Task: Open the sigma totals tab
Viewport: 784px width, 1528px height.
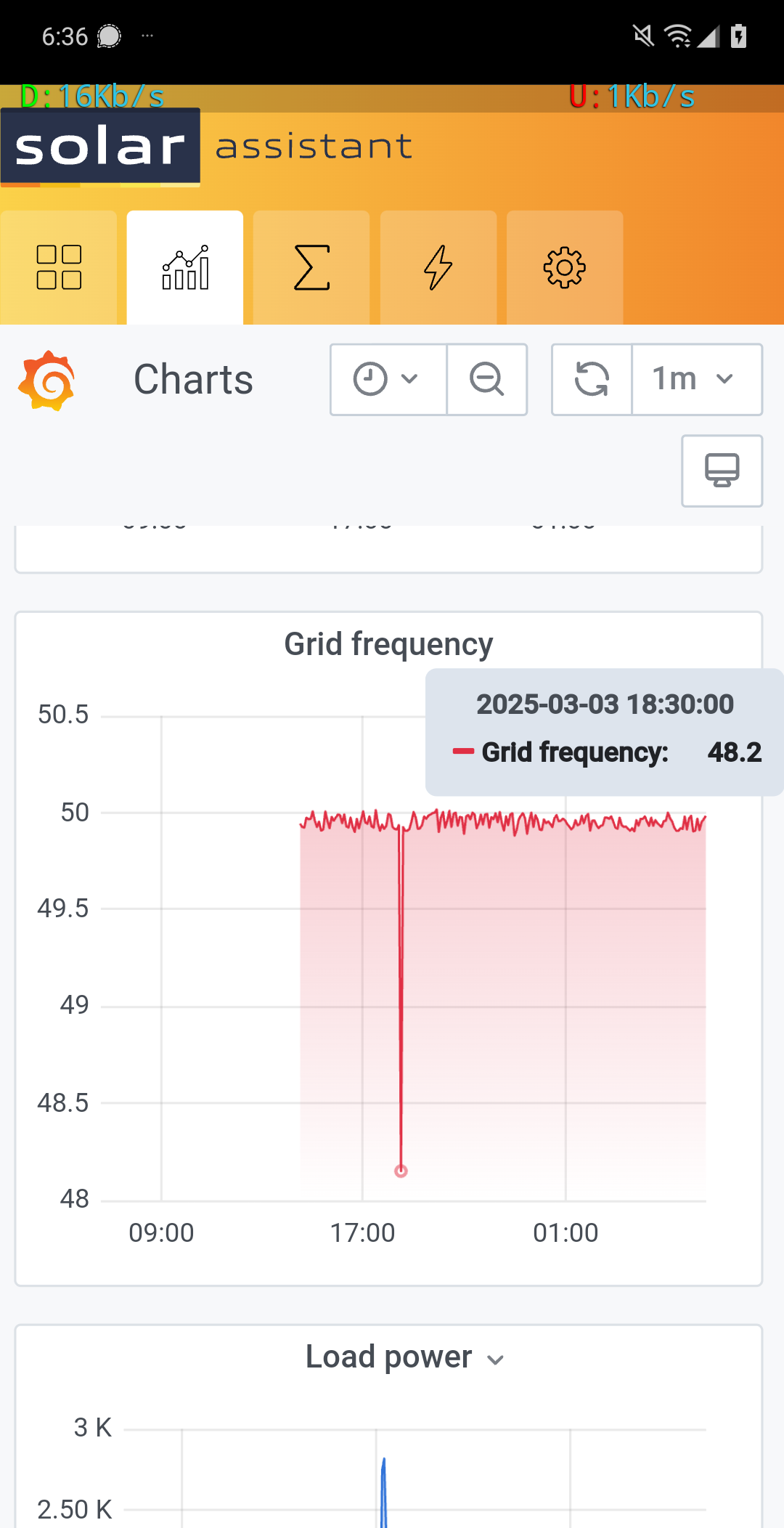Action: pyautogui.click(x=311, y=267)
